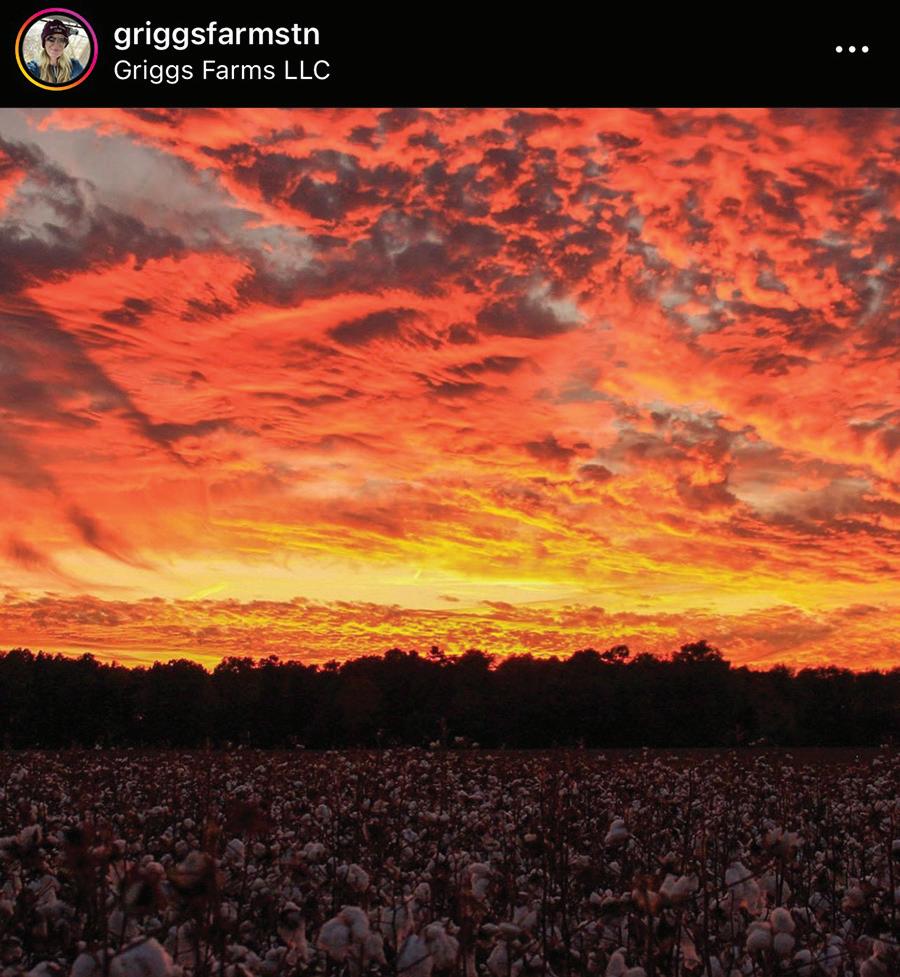Viewport: 900px width, 977px height.
Task: Tap the sunset cotton field photo
Action: pos(450,540)
